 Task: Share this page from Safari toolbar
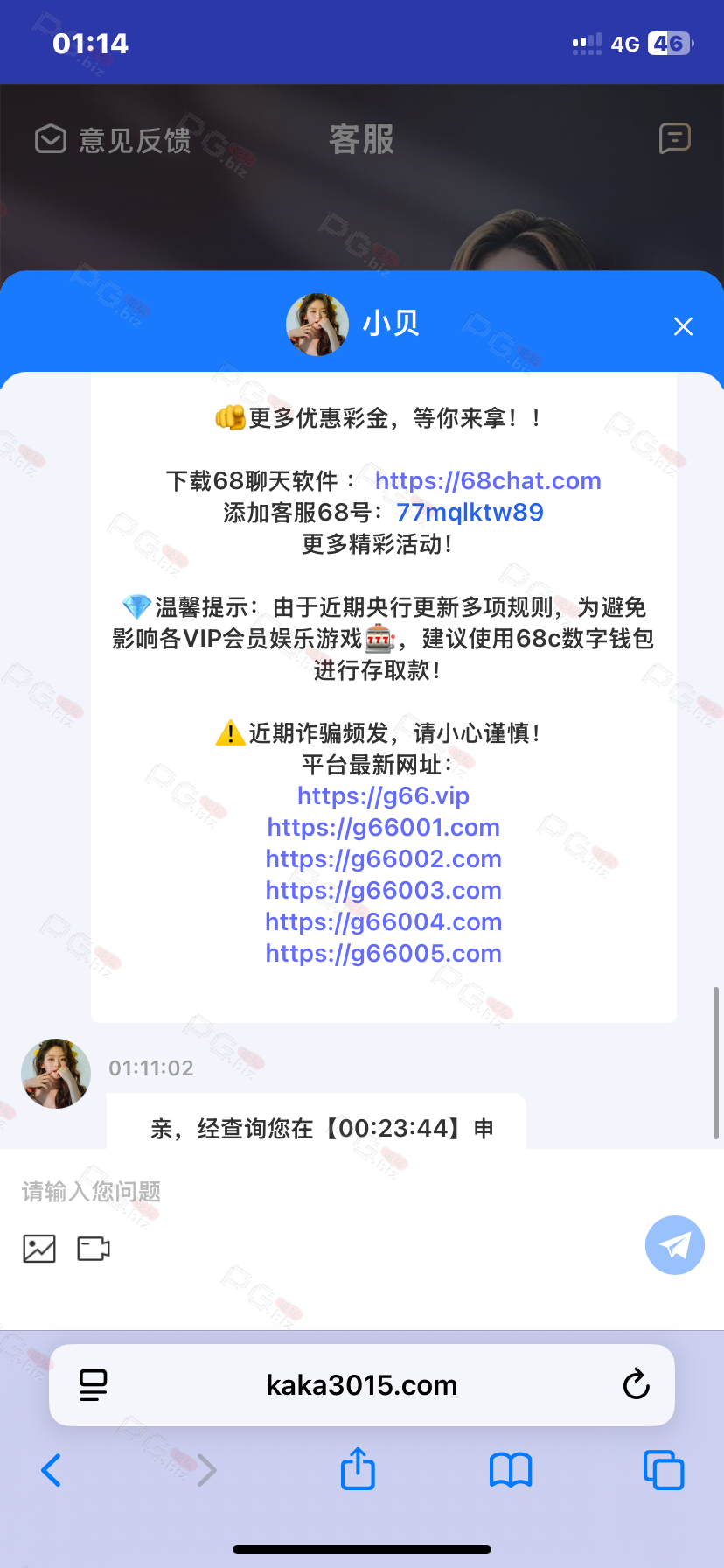click(358, 1468)
